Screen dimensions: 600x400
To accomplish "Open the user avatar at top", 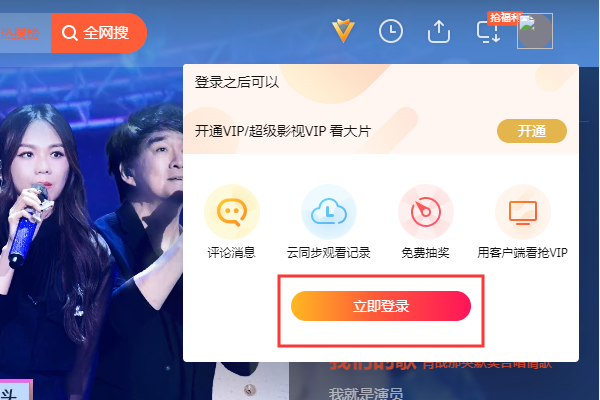I will (534, 31).
